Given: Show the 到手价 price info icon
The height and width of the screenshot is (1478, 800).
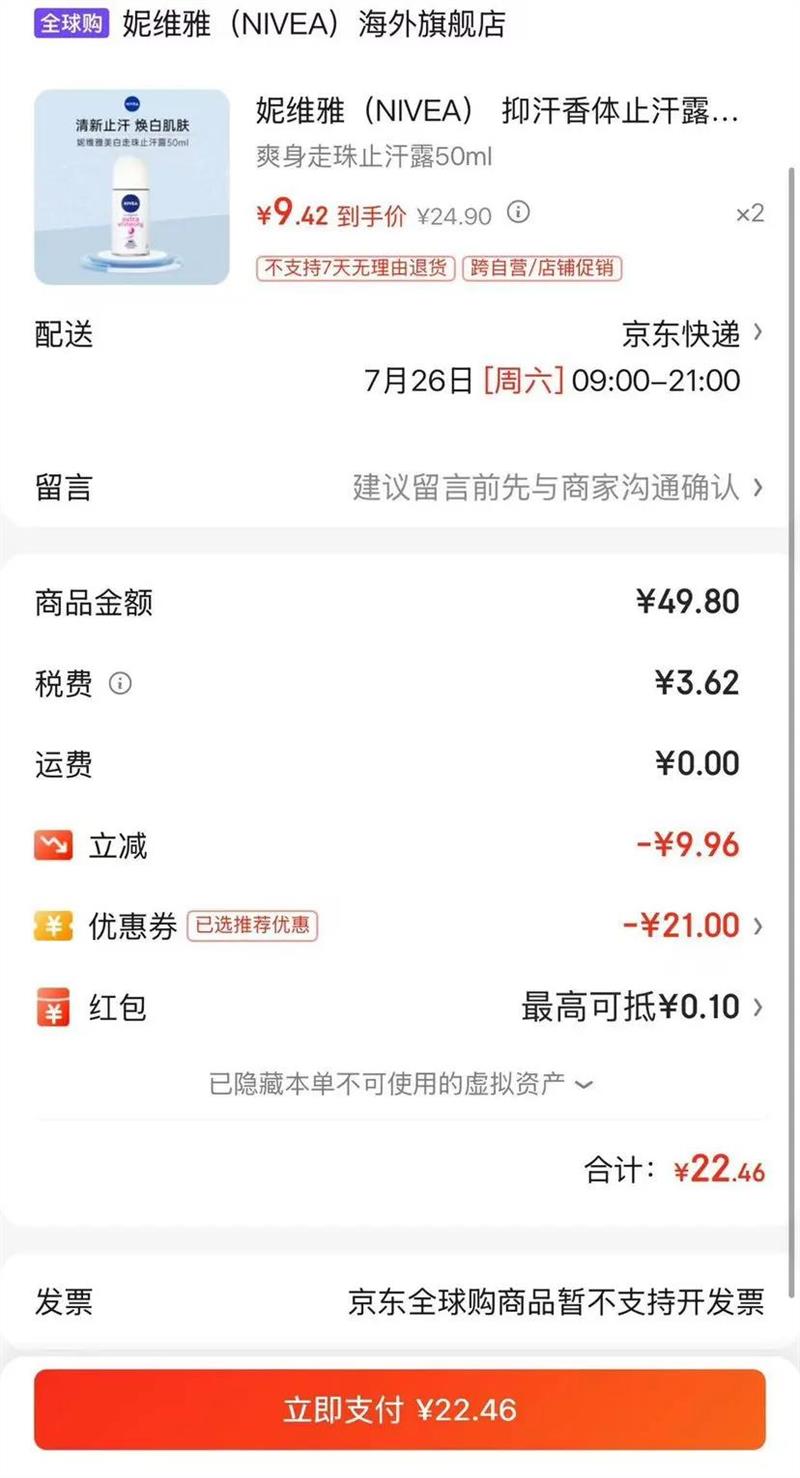Looking at the screenshot, I should pos(518,212).
